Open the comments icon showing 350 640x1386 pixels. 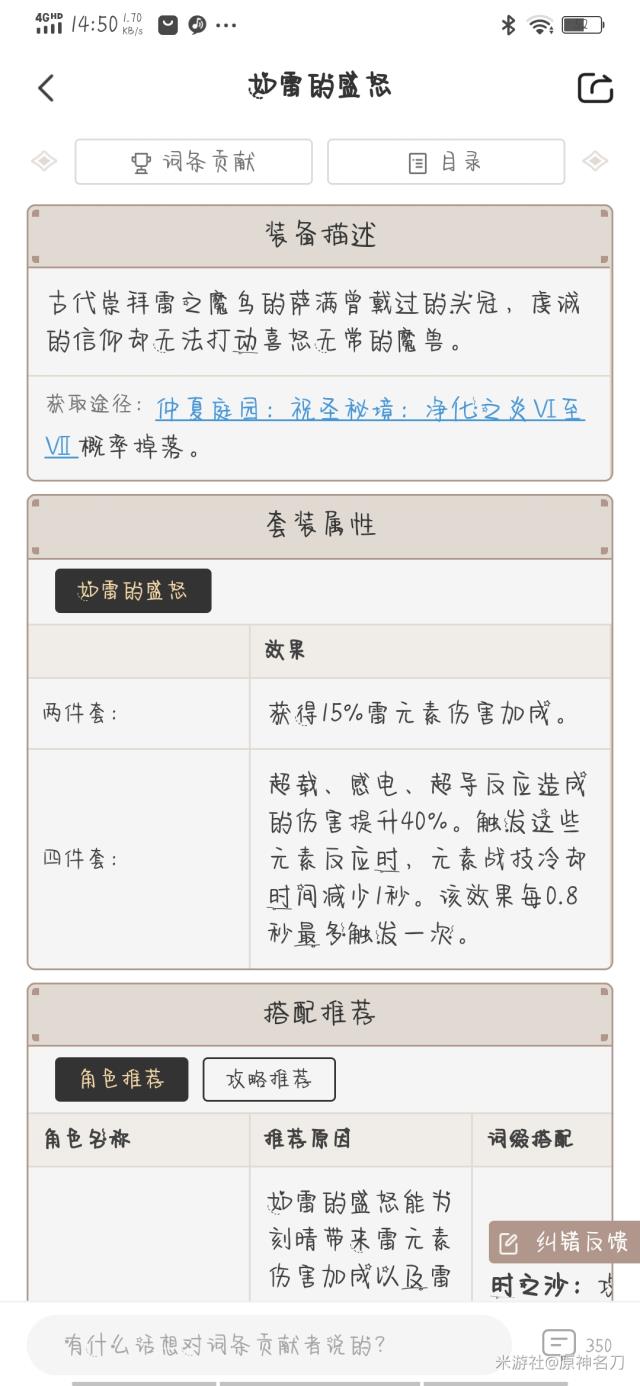pyautogui.click(x=559, y=1343)
